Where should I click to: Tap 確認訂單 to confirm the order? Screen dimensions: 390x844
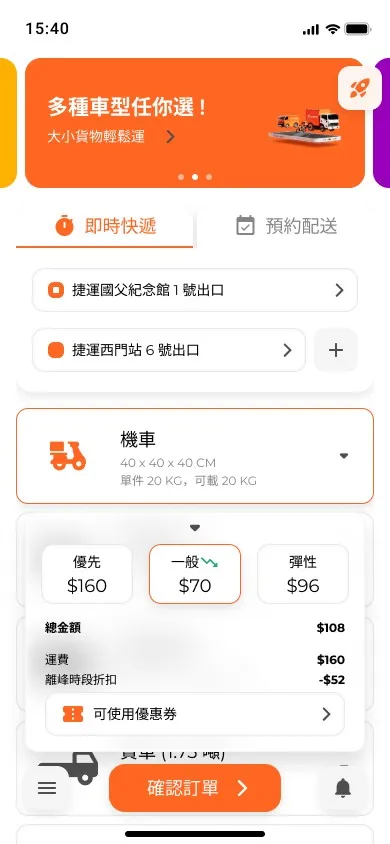tap(195, 788)
